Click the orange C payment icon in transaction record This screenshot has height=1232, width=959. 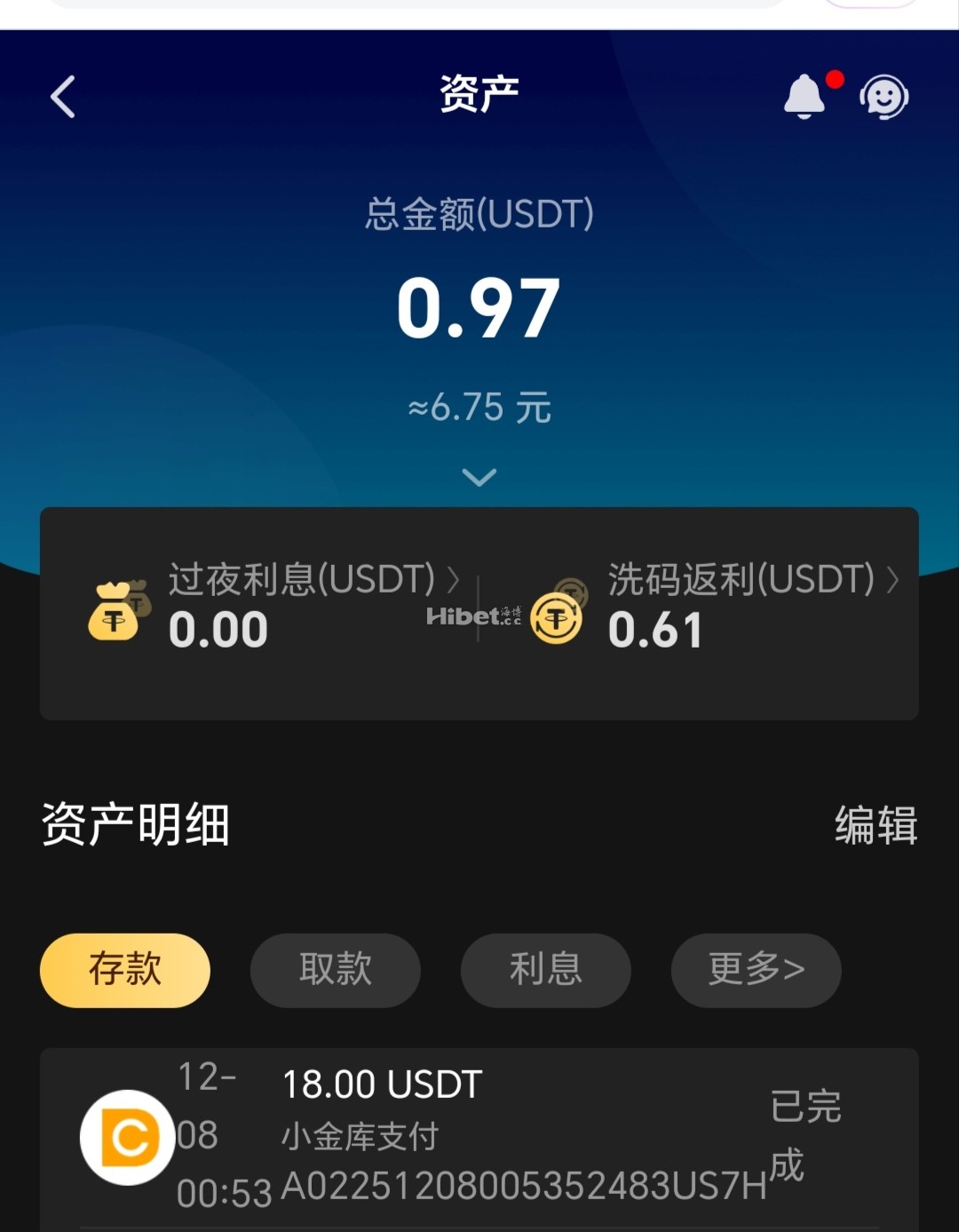coord(126,1137)
